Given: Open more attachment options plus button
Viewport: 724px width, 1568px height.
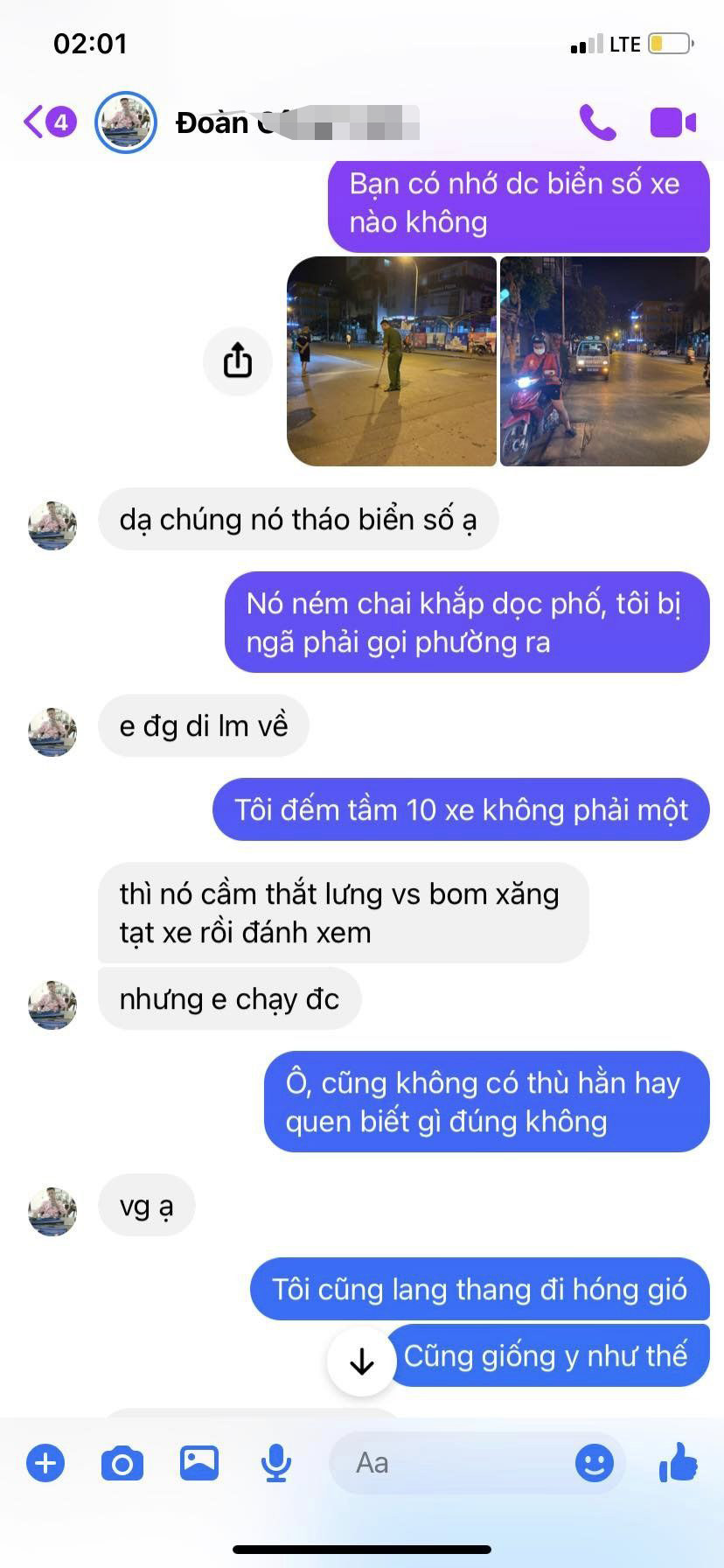Looking at the screenshot, I should [45, 1463].
